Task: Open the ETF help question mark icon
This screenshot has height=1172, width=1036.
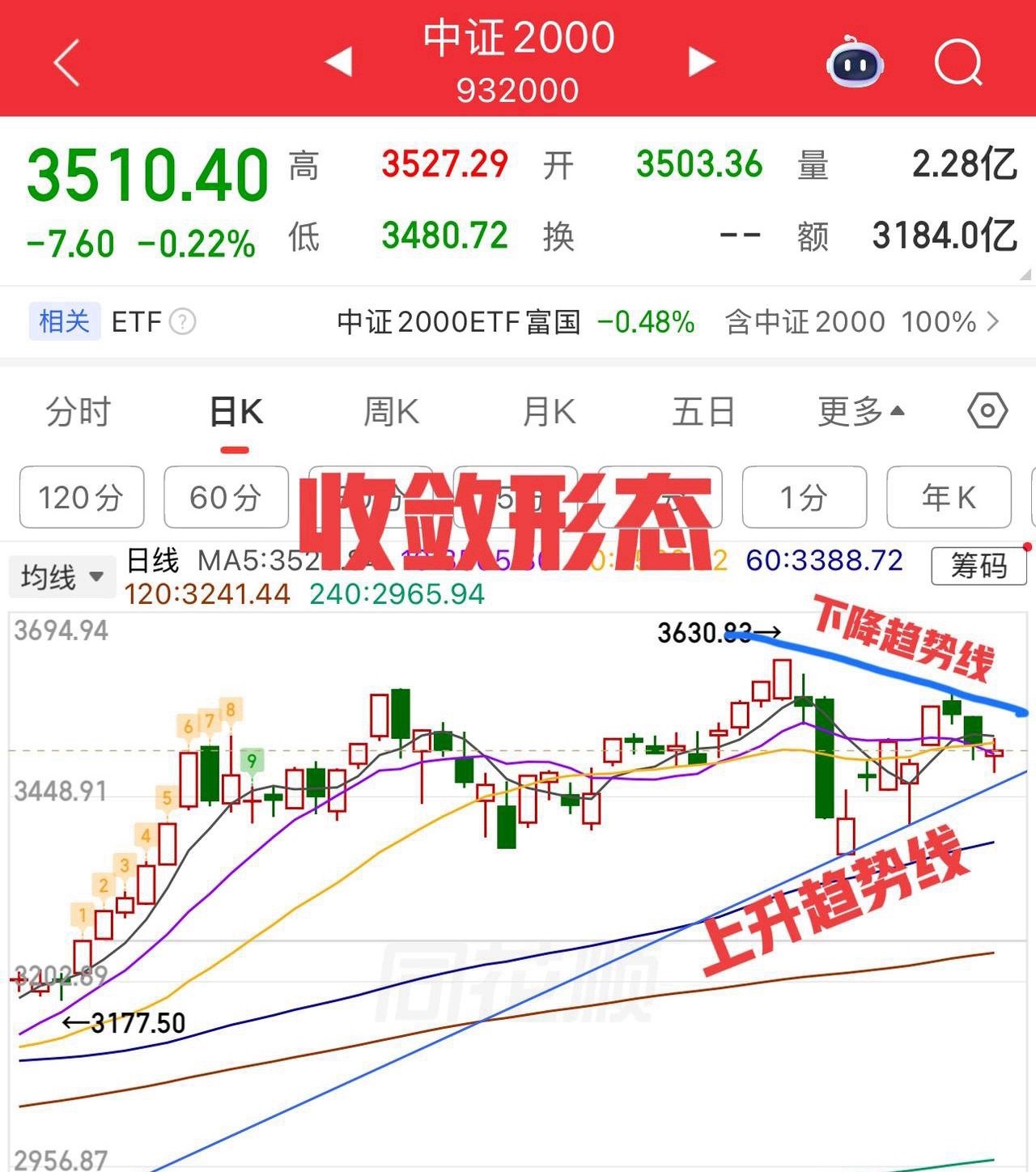Action: [x=184, y=321]
